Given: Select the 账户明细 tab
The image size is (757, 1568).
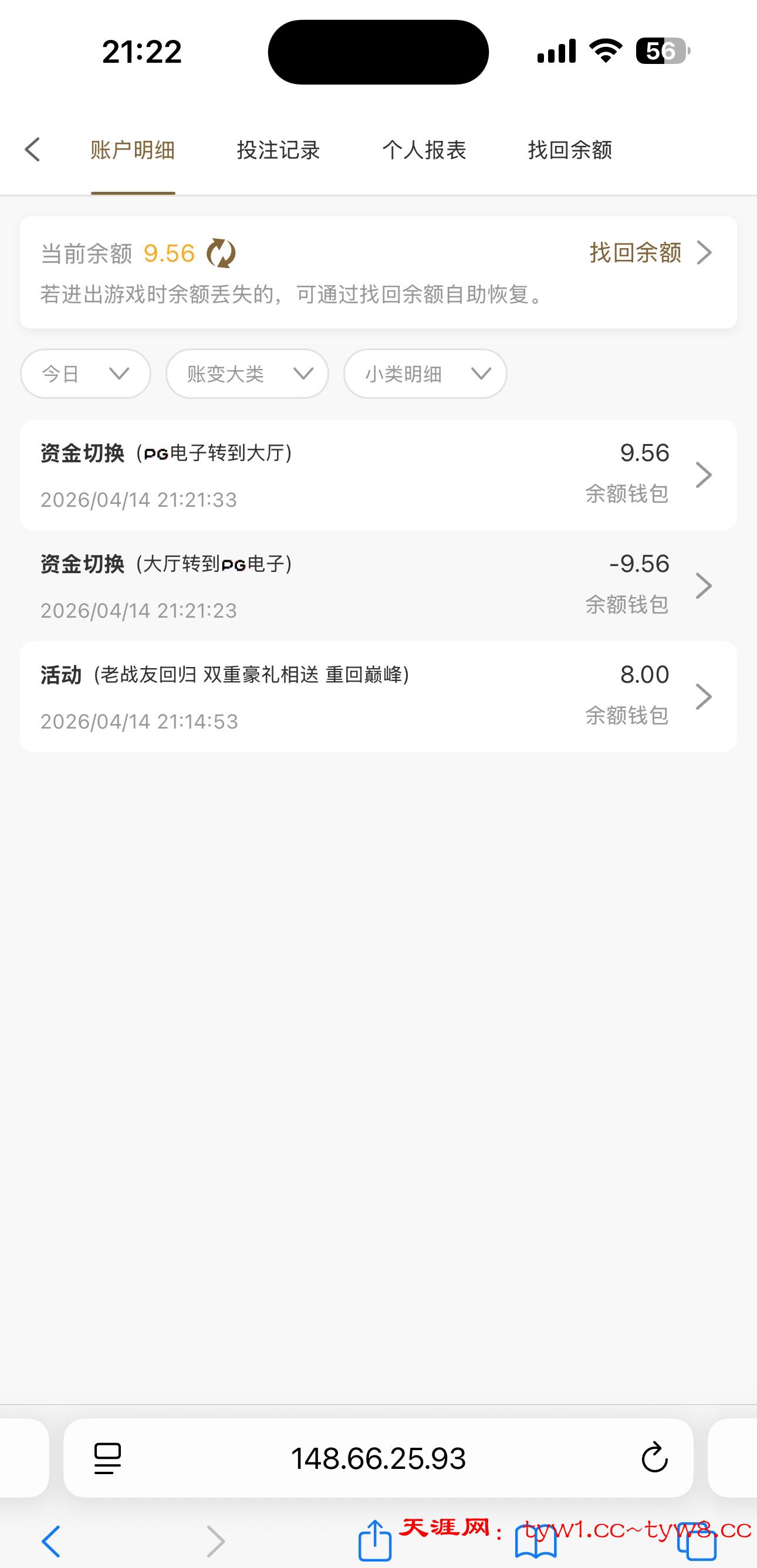Looking at the screenshot, I should [x=133, y=150].
